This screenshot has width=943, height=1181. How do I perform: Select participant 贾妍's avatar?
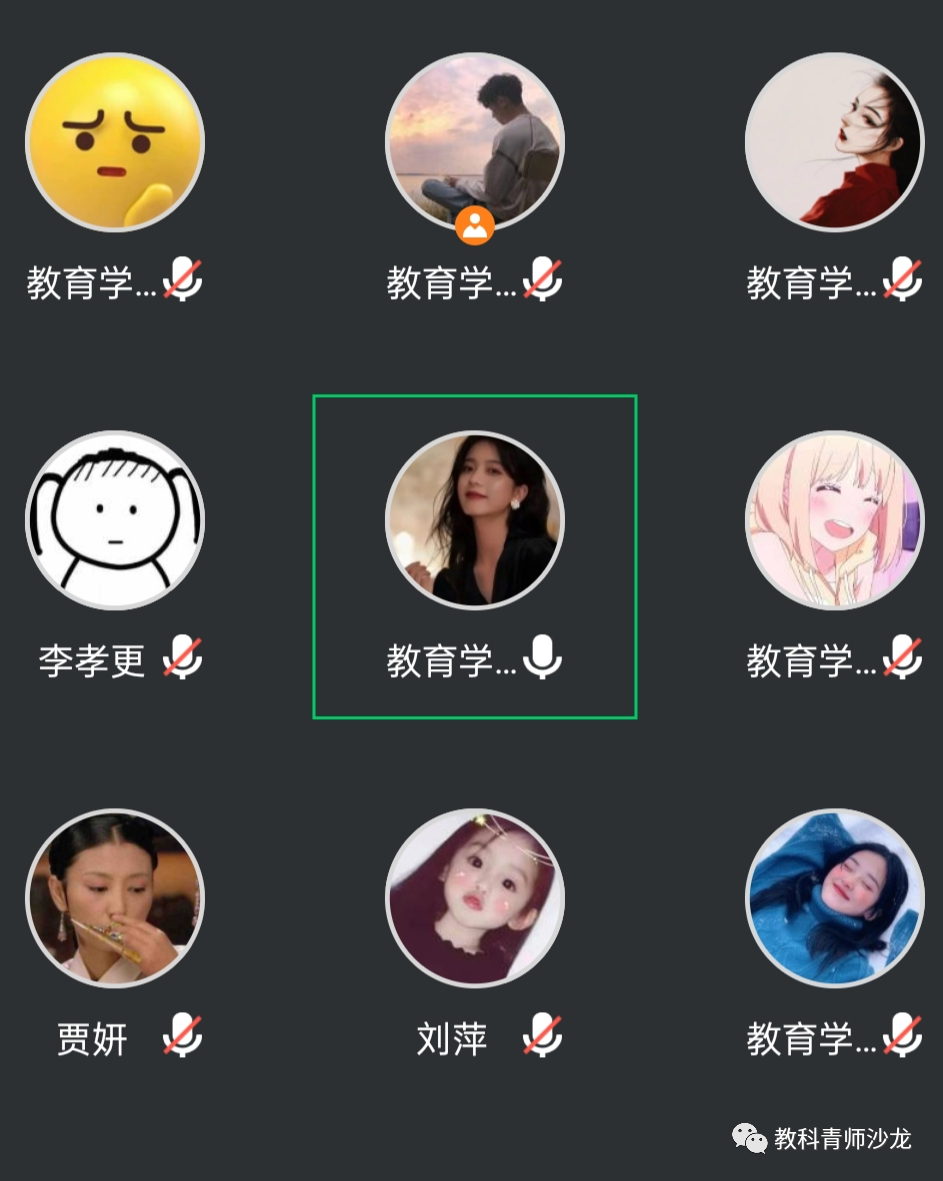(x=115, y=898)
